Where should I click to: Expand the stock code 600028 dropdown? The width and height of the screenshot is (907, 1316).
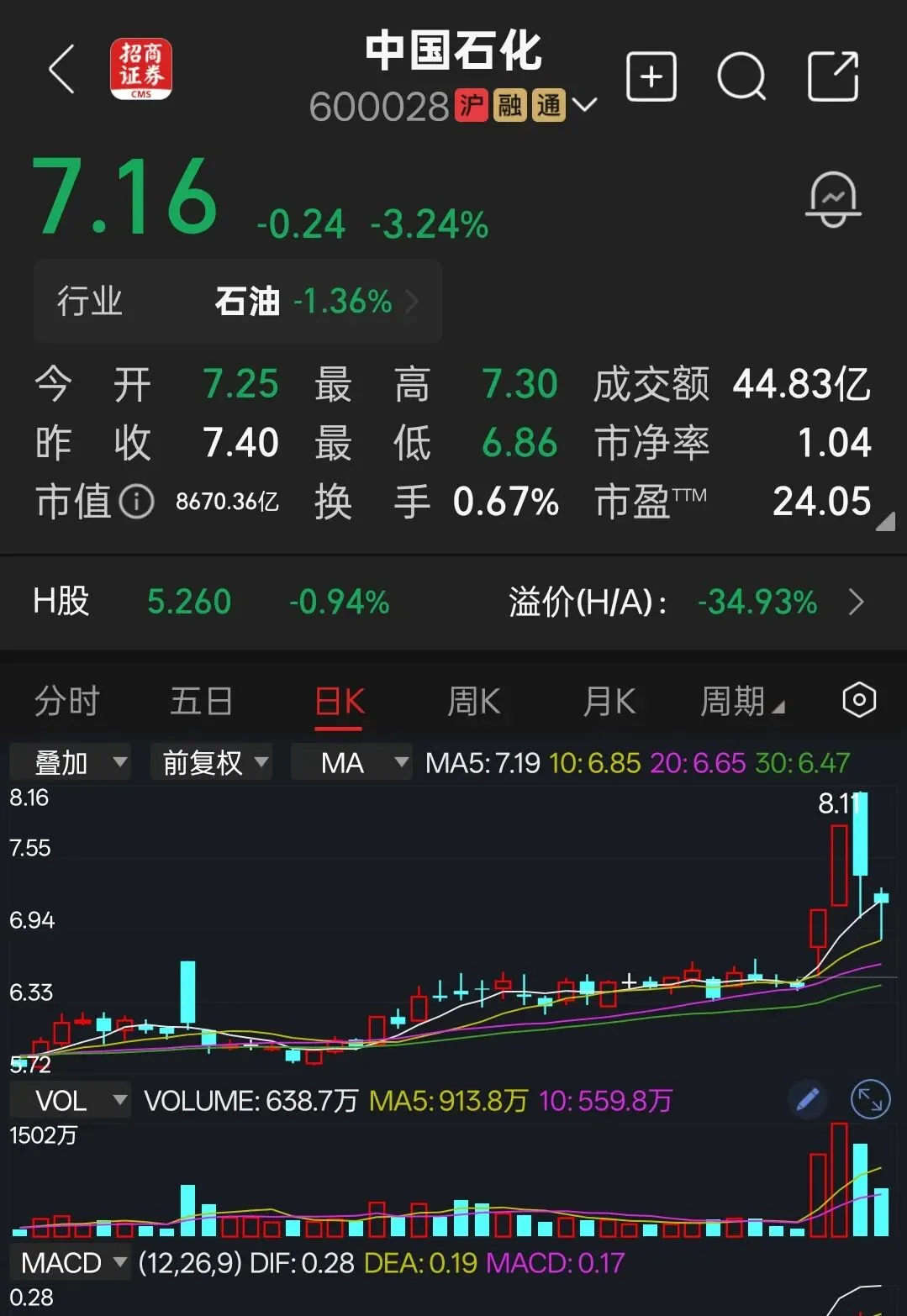(584, 106)
